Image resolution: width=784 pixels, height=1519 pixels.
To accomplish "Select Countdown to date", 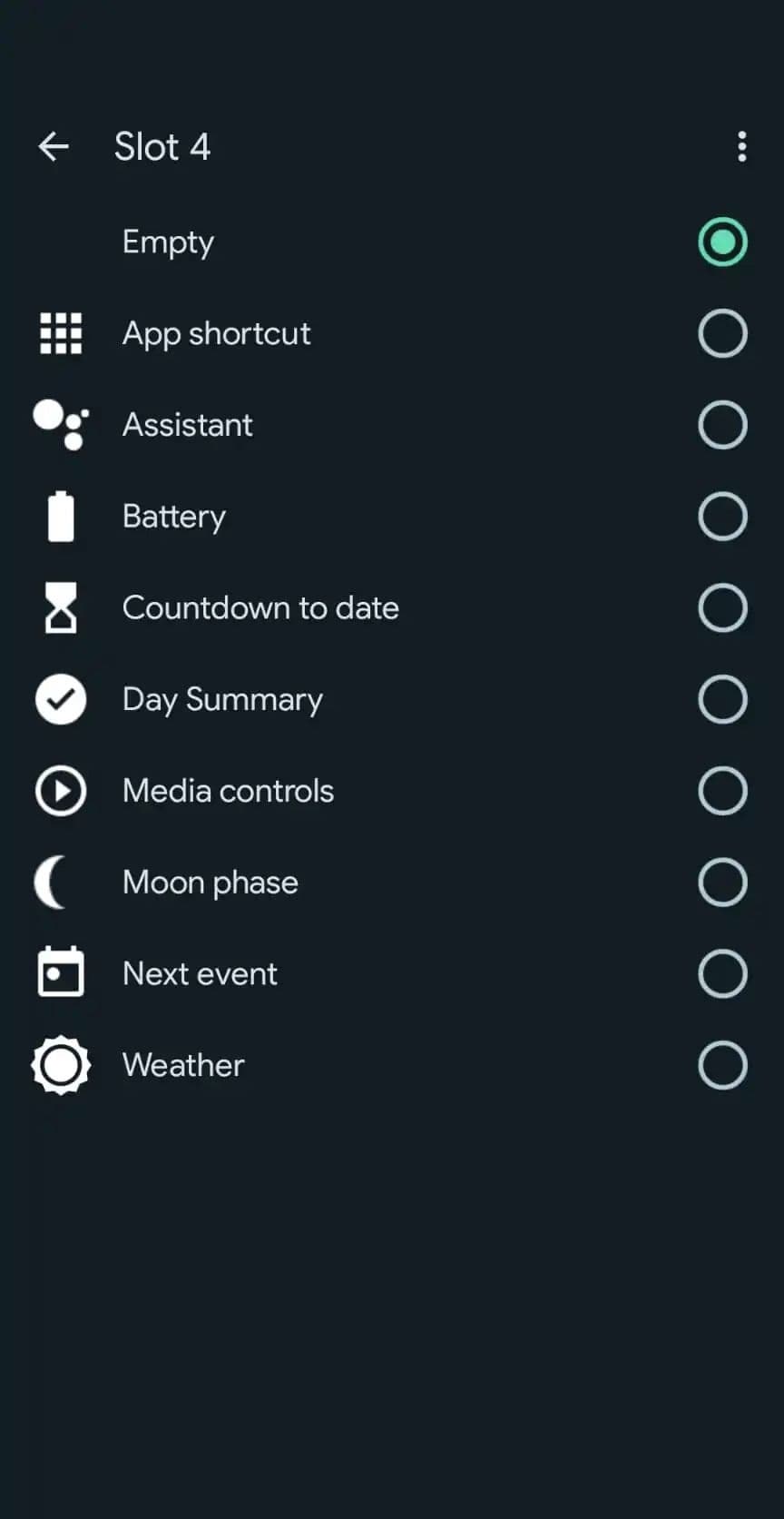I will coord(722,608).
